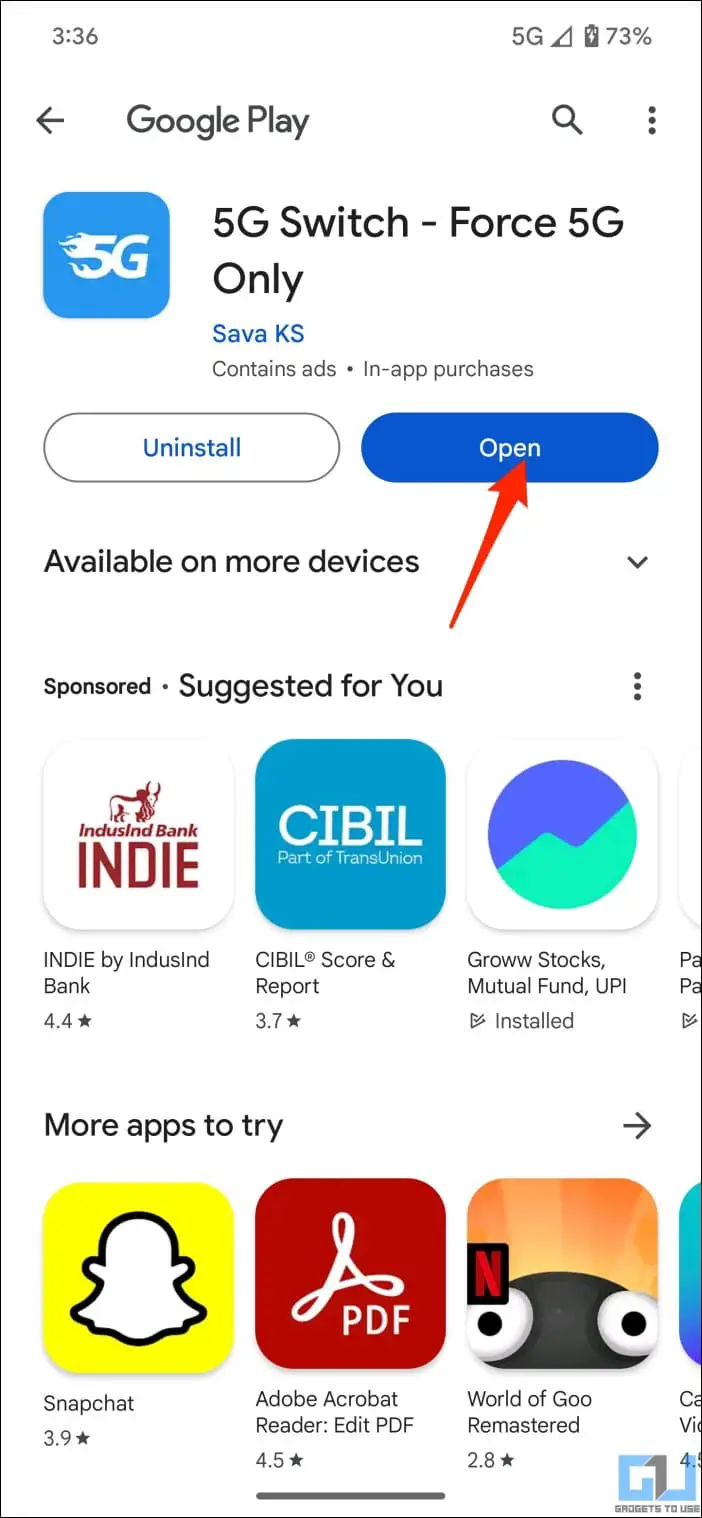This screenshot has height=1518, width=702.
Task: View developer Sava KS page
Action: 258,333
